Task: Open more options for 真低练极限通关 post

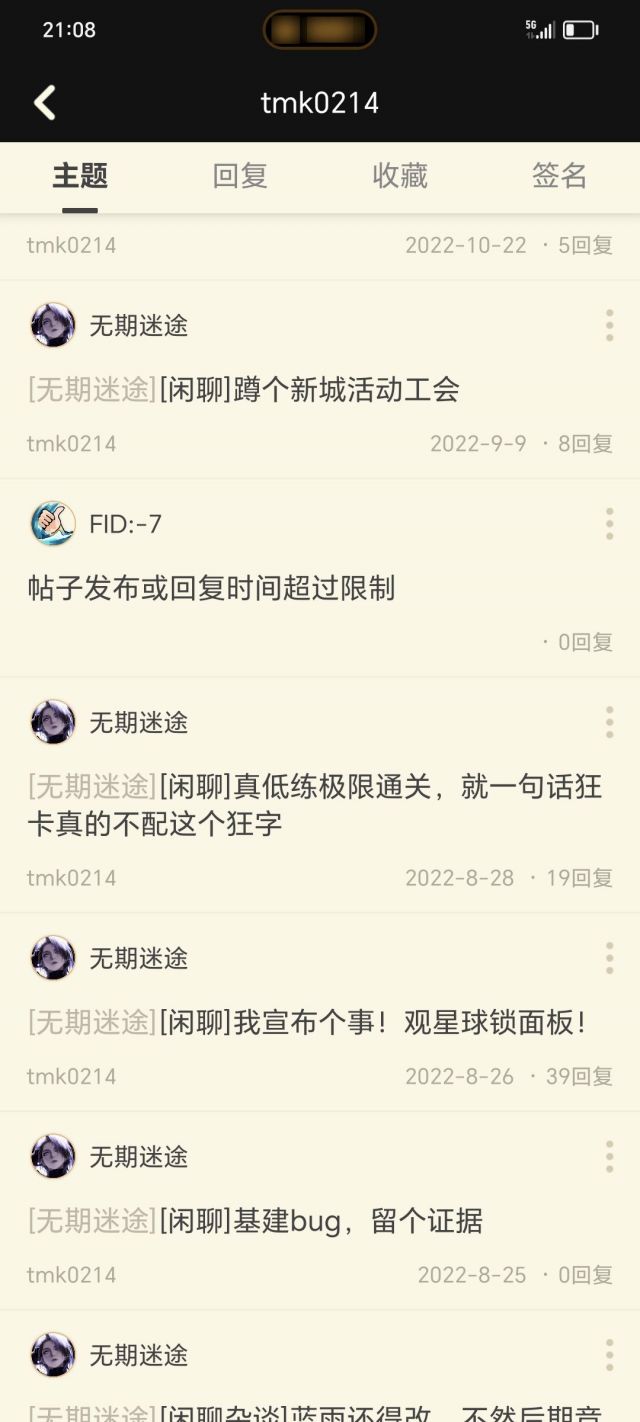Action: (x=609, y=722)
